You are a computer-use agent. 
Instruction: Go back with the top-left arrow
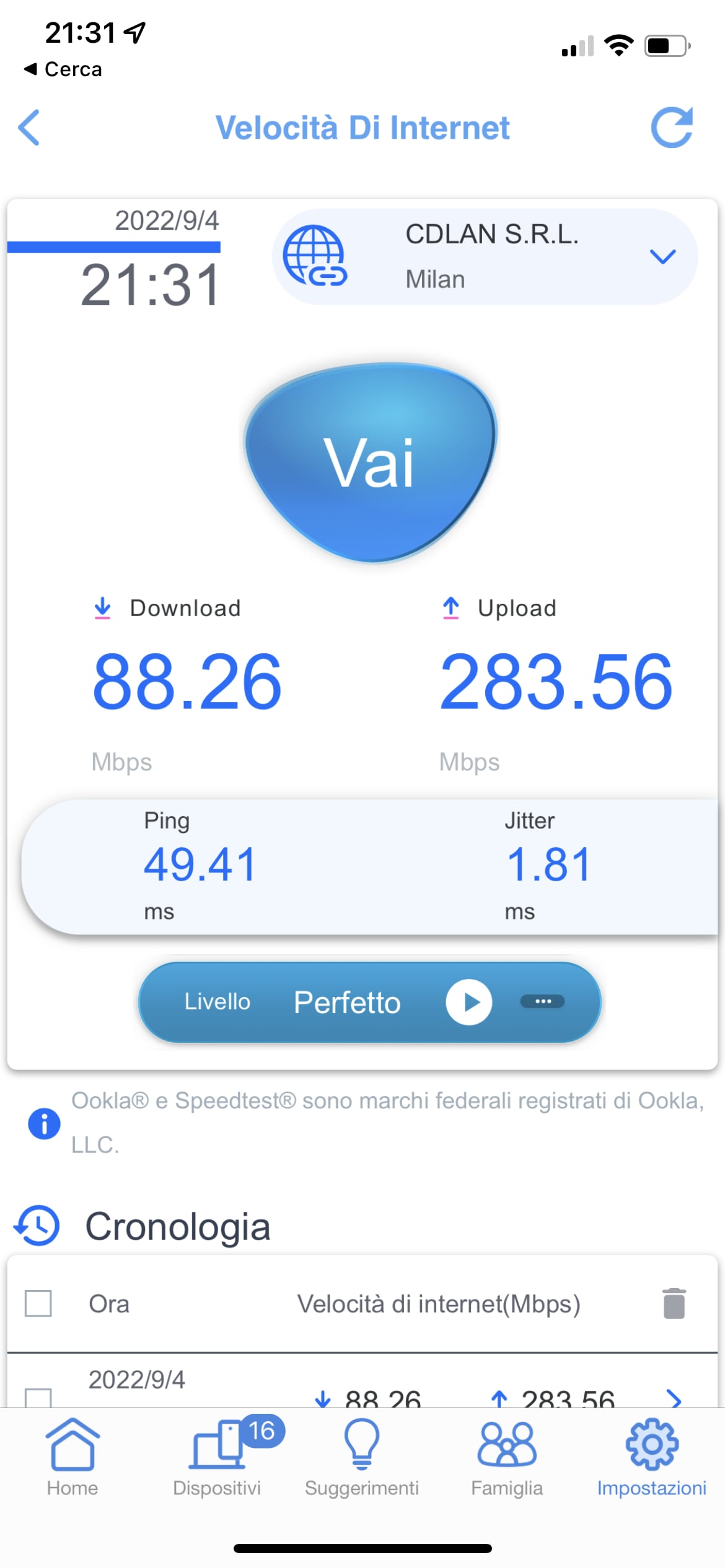point(29,128)
